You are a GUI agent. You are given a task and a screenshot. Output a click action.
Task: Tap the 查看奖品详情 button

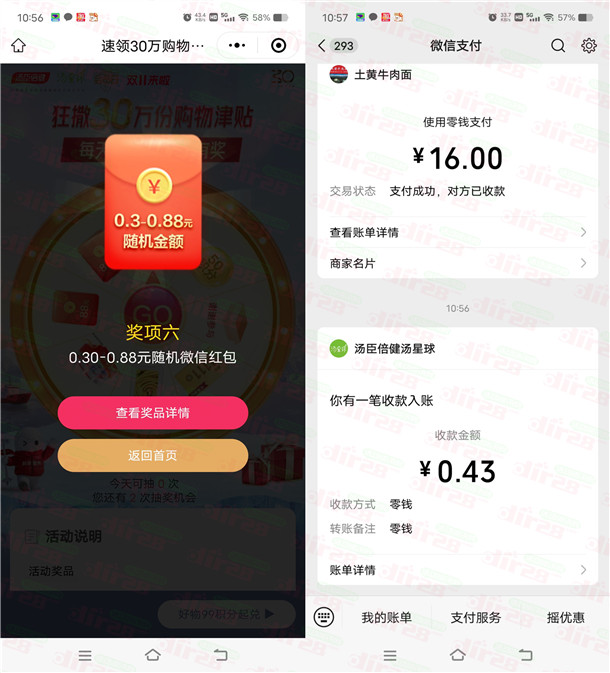pos(152,413)
